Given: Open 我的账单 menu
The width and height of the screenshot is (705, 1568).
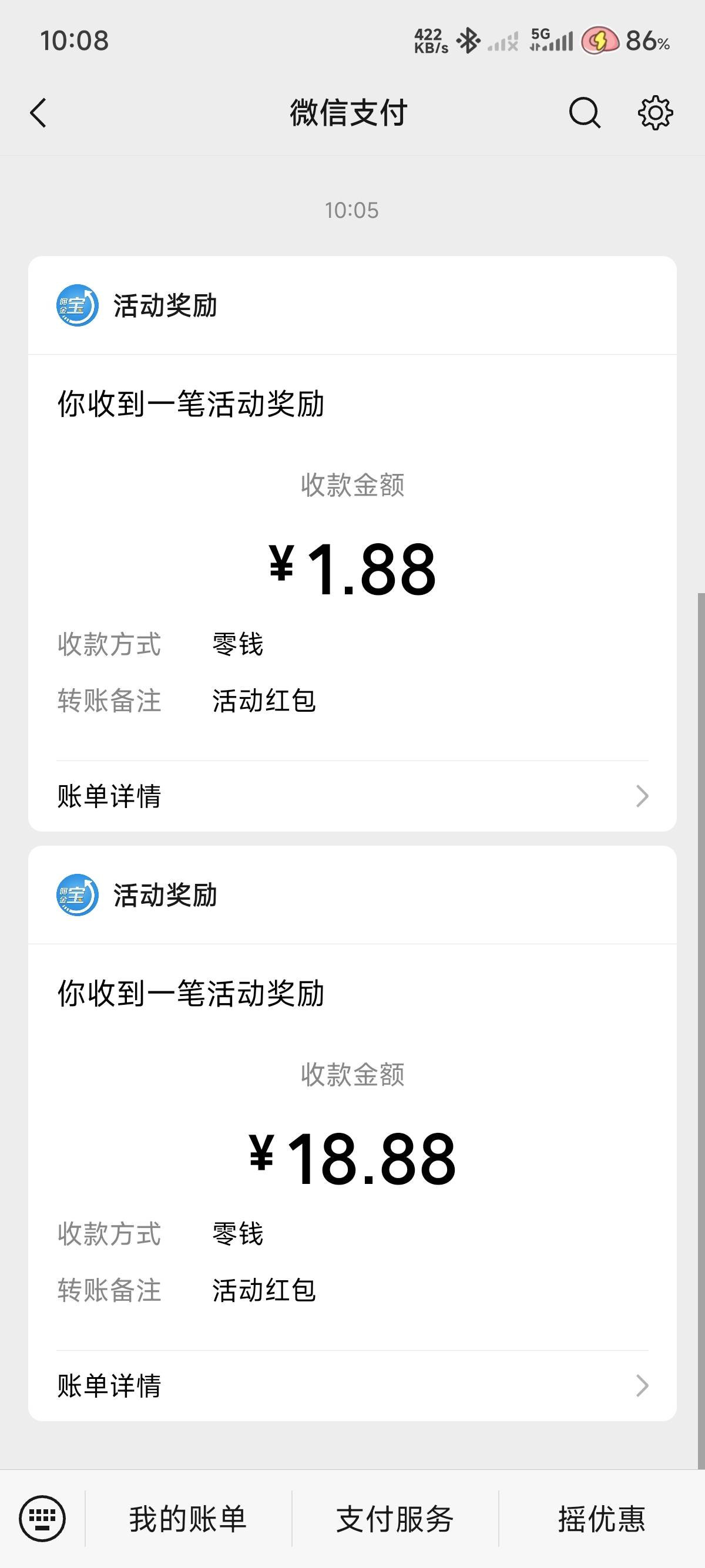Looking at the screenshot, I should [x=188, y=1519].
